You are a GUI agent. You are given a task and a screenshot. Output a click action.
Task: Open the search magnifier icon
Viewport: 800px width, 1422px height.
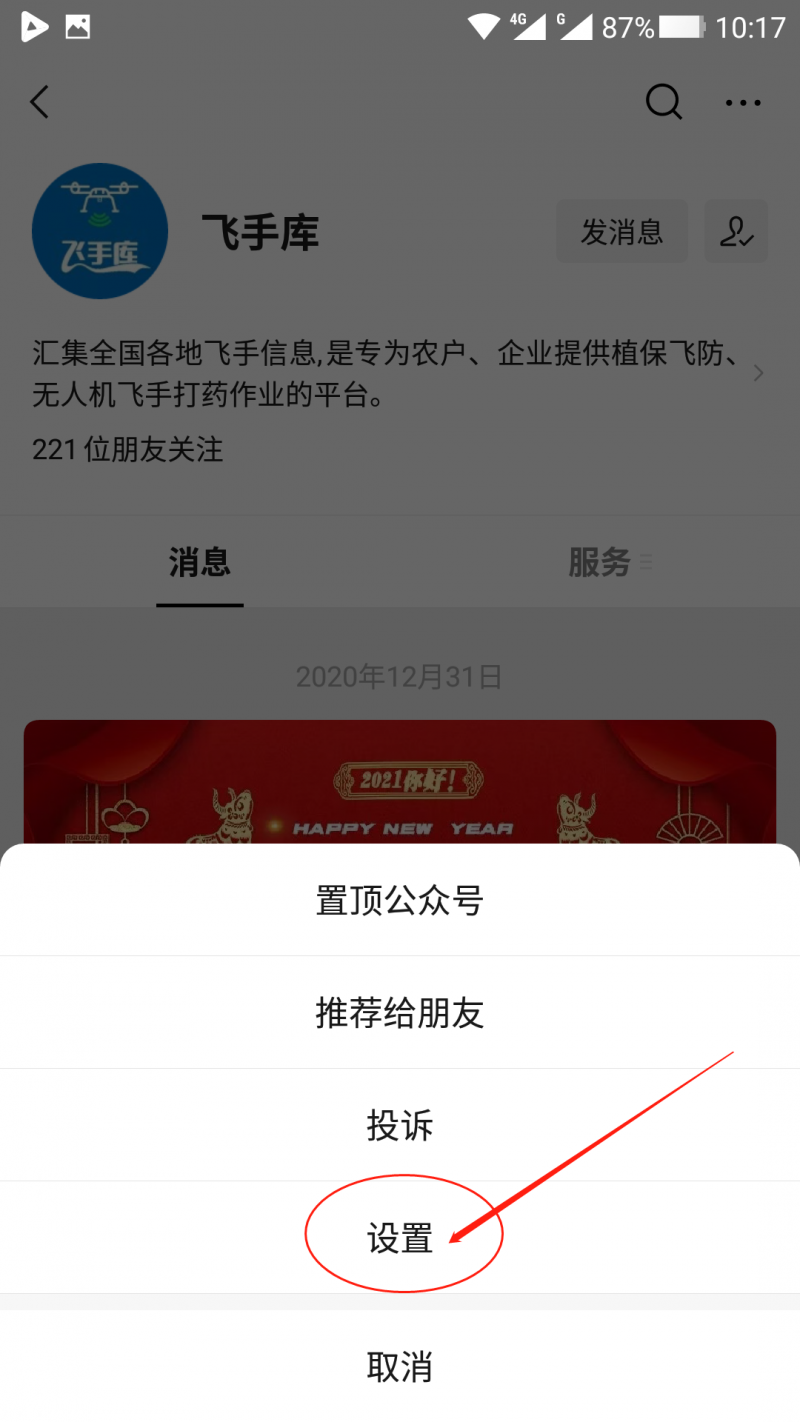(663, 102)
